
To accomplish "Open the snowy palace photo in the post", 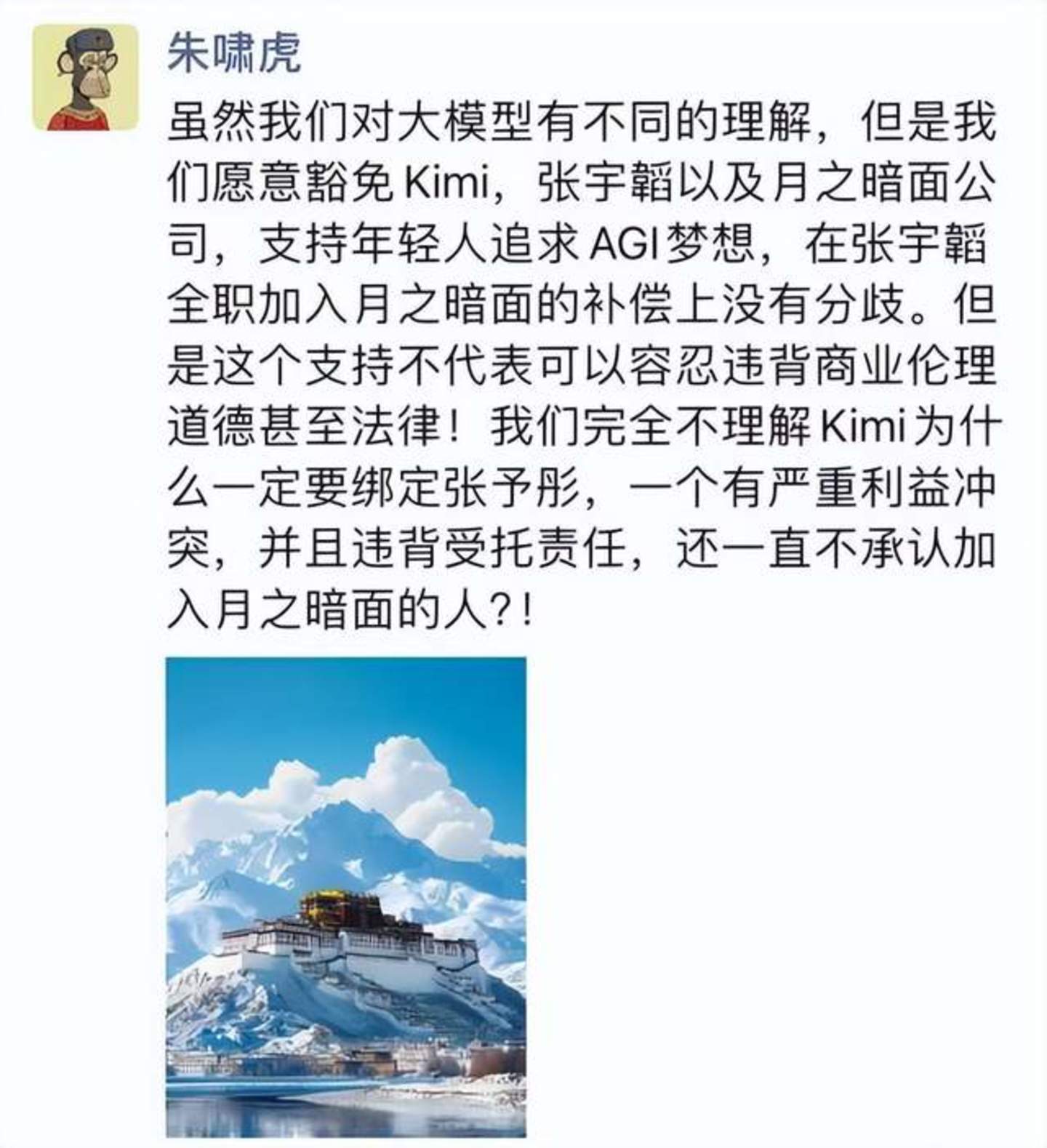I will point(346,896).
